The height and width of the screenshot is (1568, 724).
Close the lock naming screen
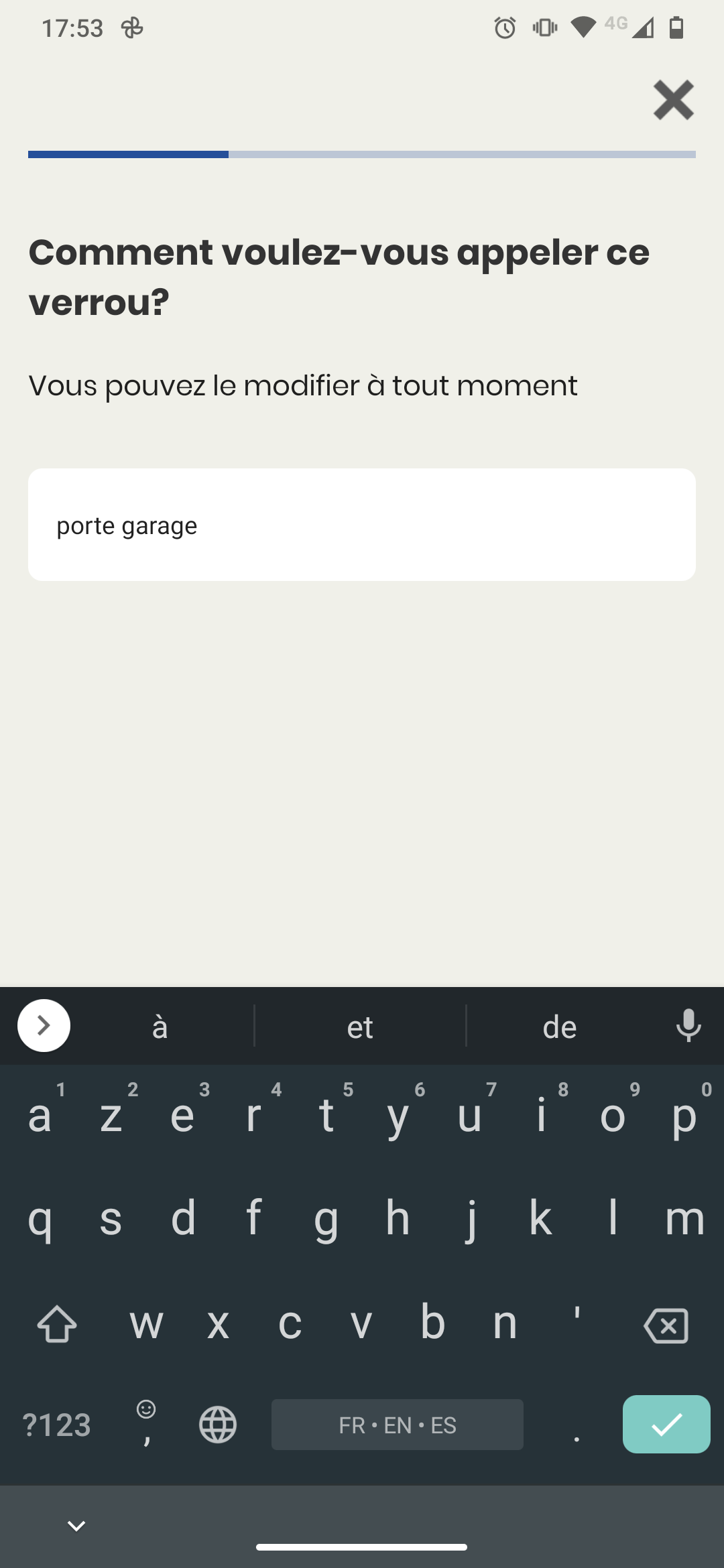tap(673, 101)
